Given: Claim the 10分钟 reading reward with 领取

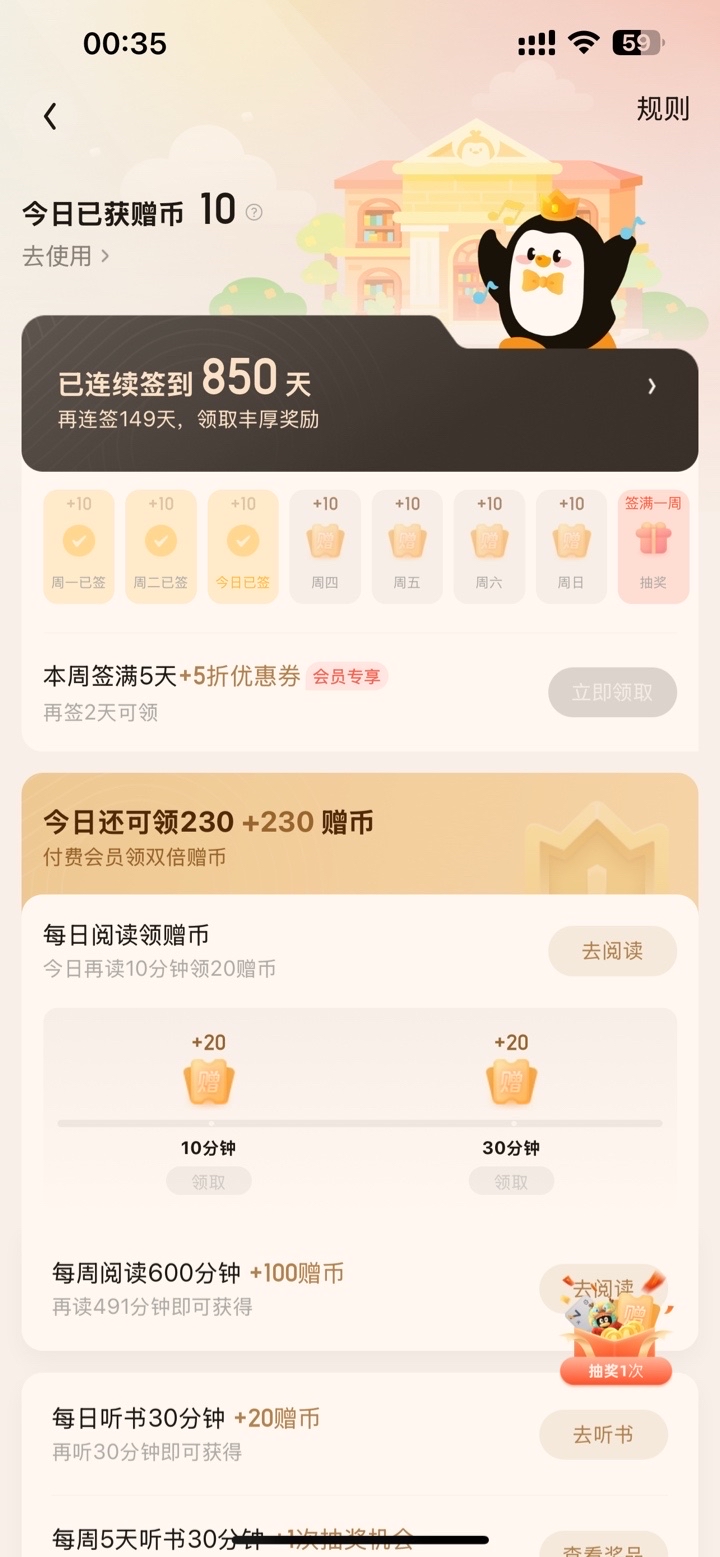Looking at the screenshot, I should point(208,1182).
